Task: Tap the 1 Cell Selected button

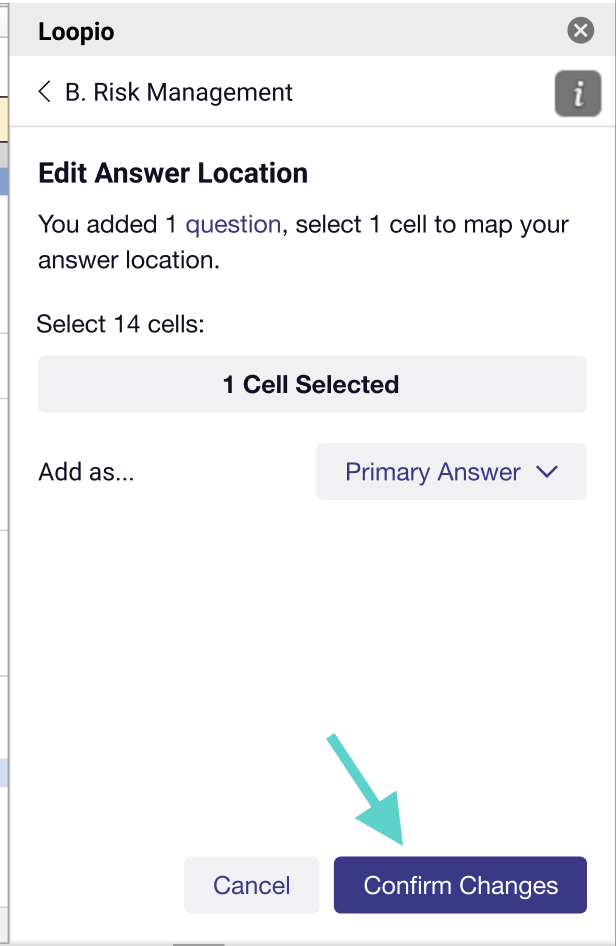Action: (312, 385)
